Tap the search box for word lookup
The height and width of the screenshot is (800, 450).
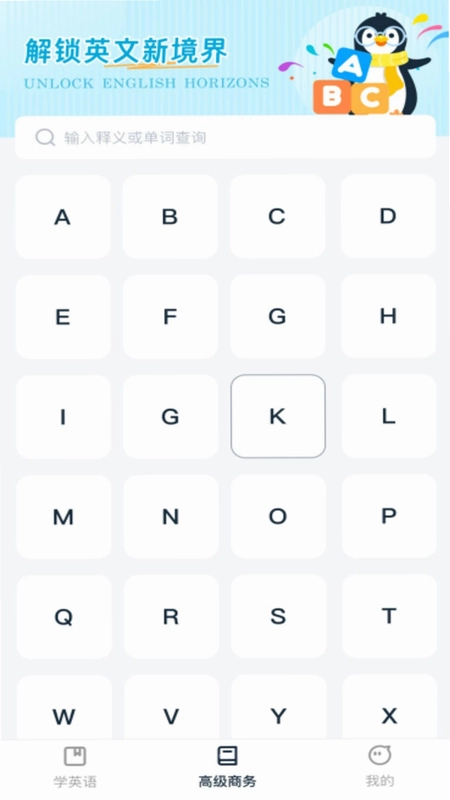point(226,137)
